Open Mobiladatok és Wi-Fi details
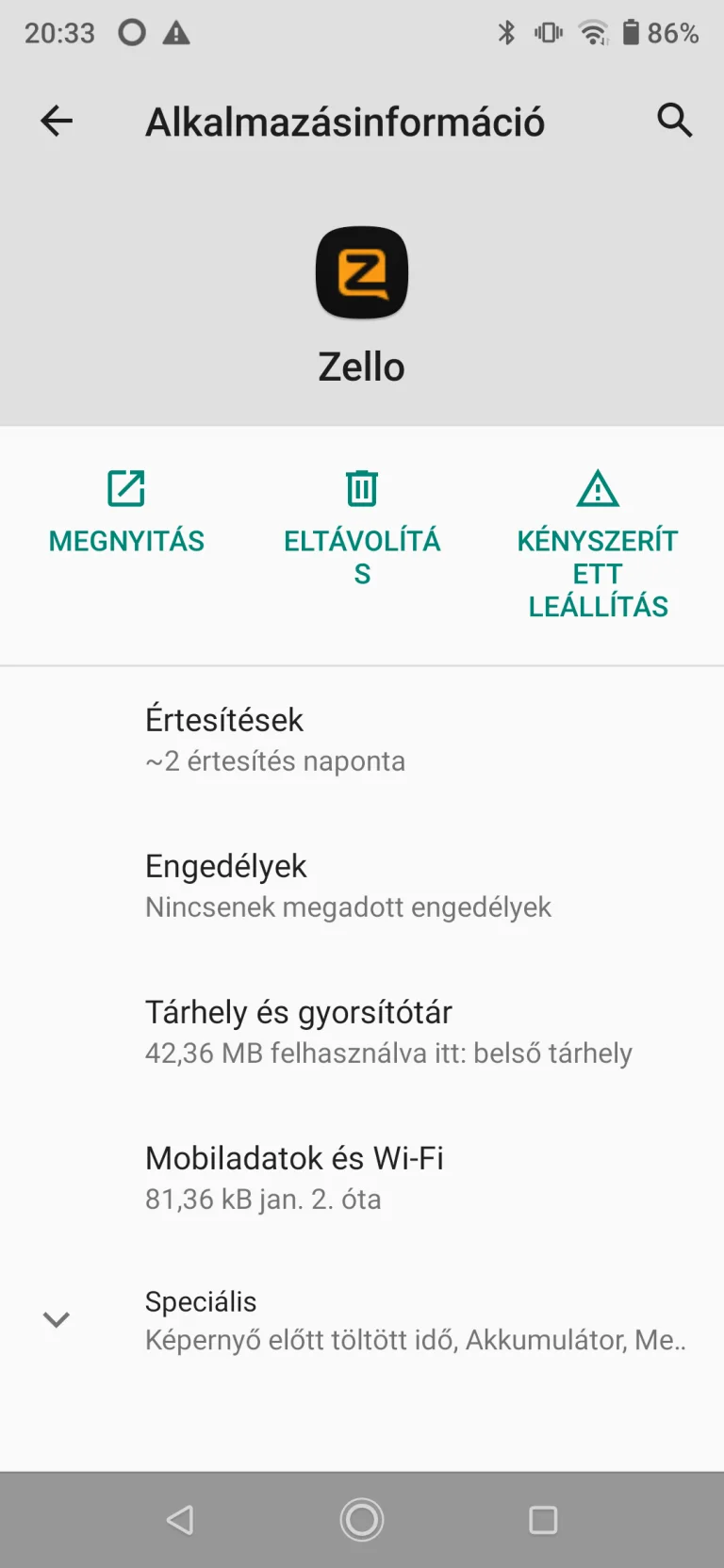The height and width of the screenshot is (1568, 724). (x=362, y=1178)
